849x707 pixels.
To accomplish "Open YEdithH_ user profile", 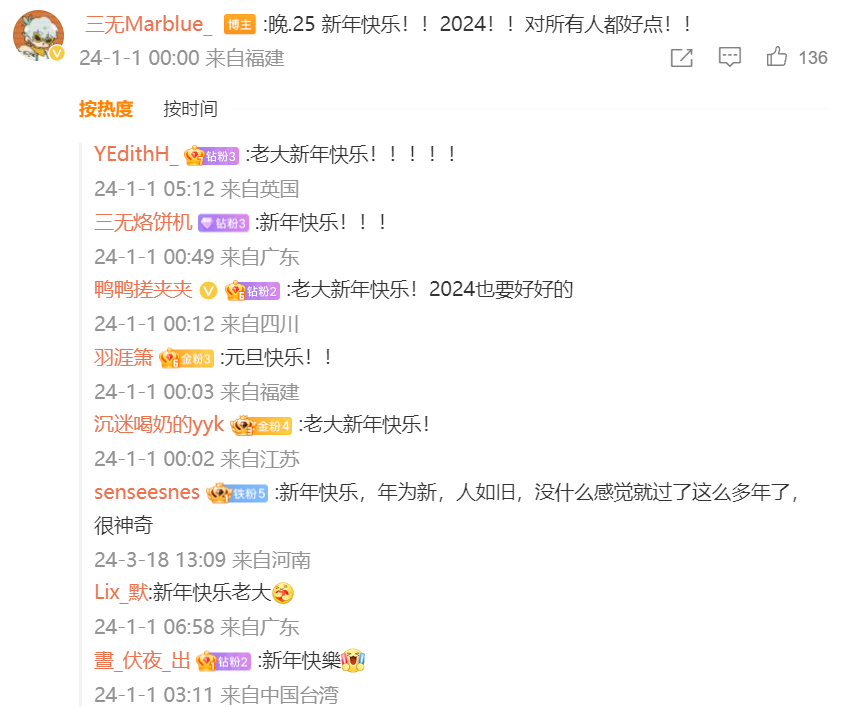I will point(136,155).
